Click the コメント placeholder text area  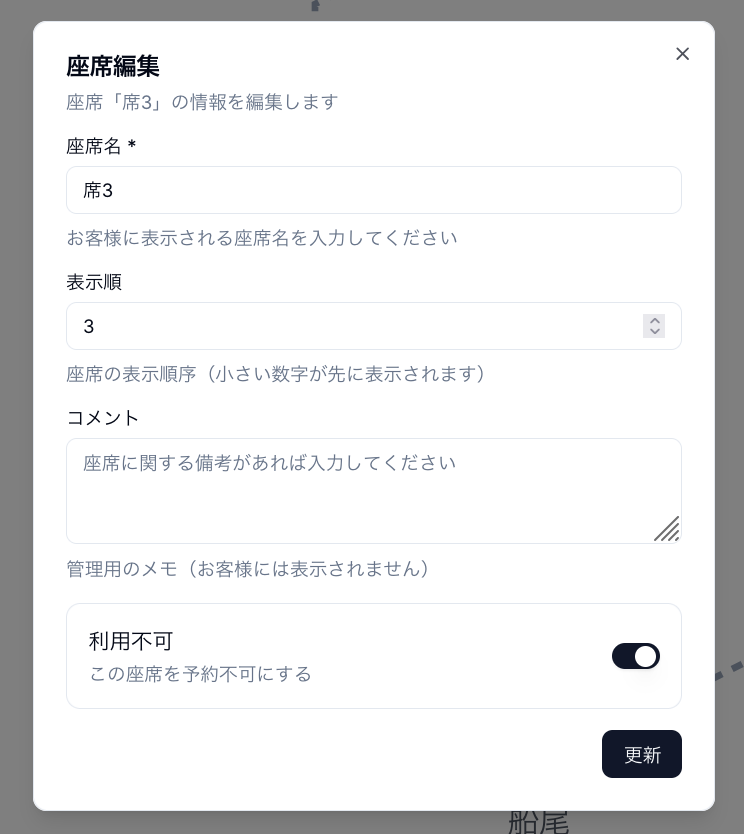tap(269, 463)
